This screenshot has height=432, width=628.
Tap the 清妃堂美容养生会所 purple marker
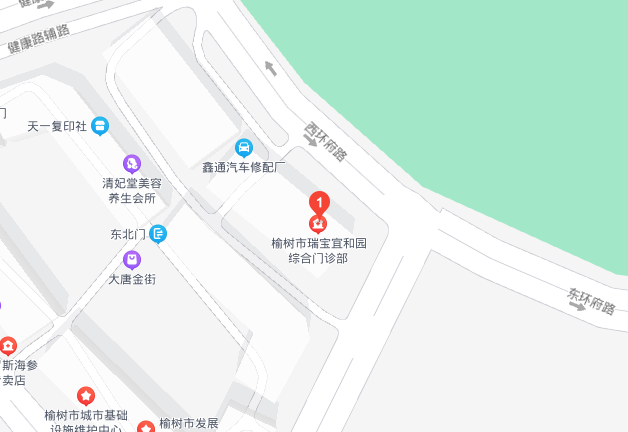click(132, 163)
